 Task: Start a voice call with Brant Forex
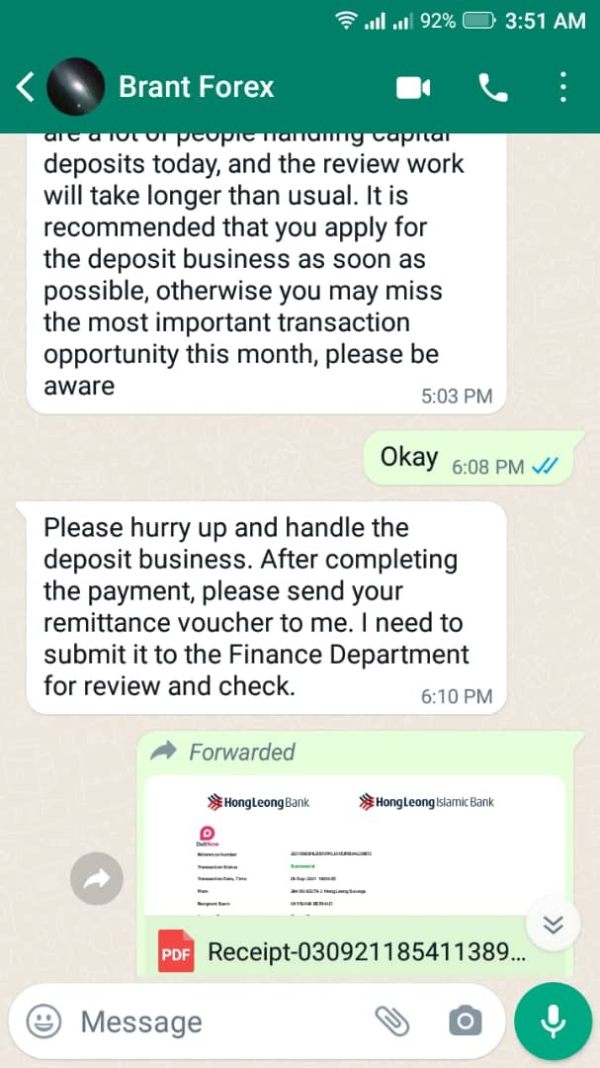pyautogui.click(x=493, y=88)
